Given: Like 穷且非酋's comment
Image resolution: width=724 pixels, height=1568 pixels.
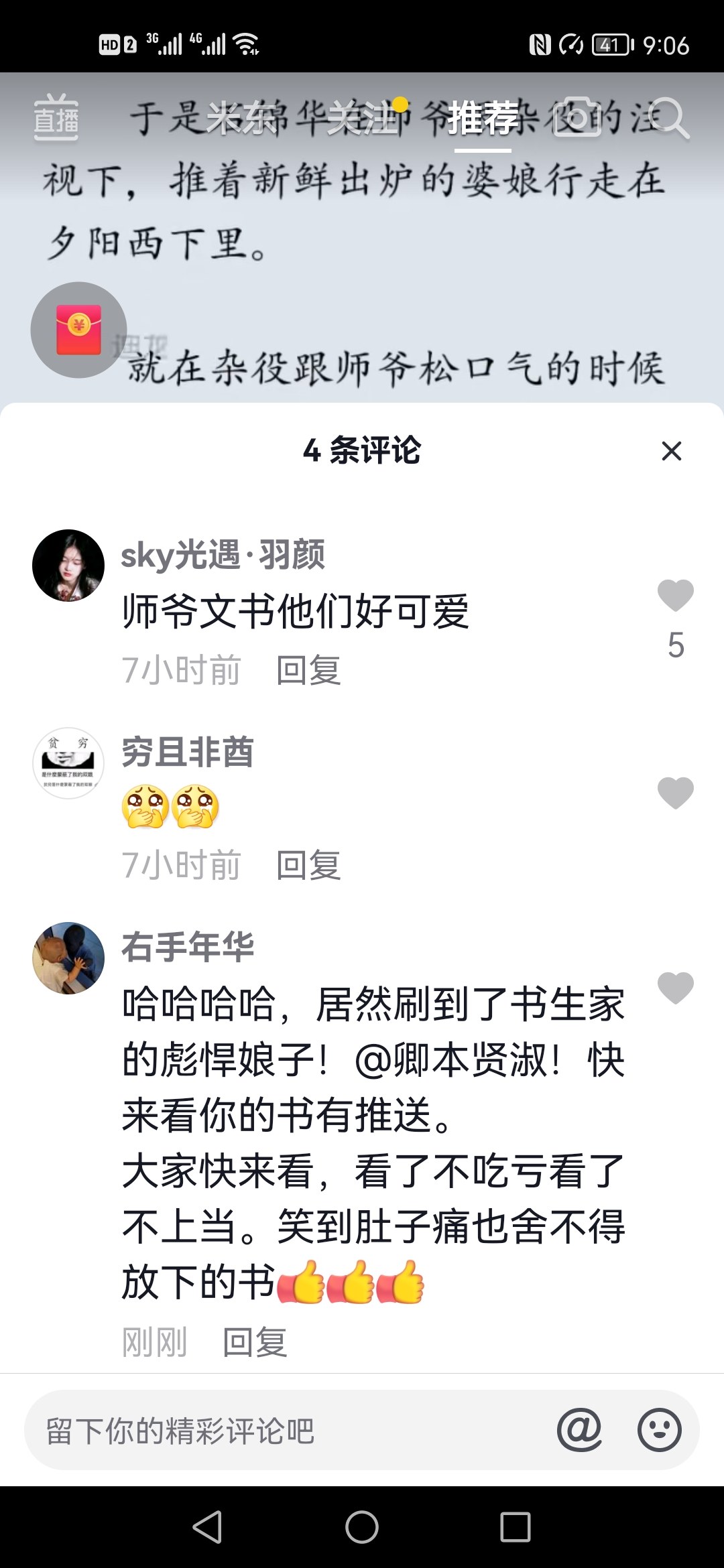Looking at the screenshot, I should coord(675,793).
